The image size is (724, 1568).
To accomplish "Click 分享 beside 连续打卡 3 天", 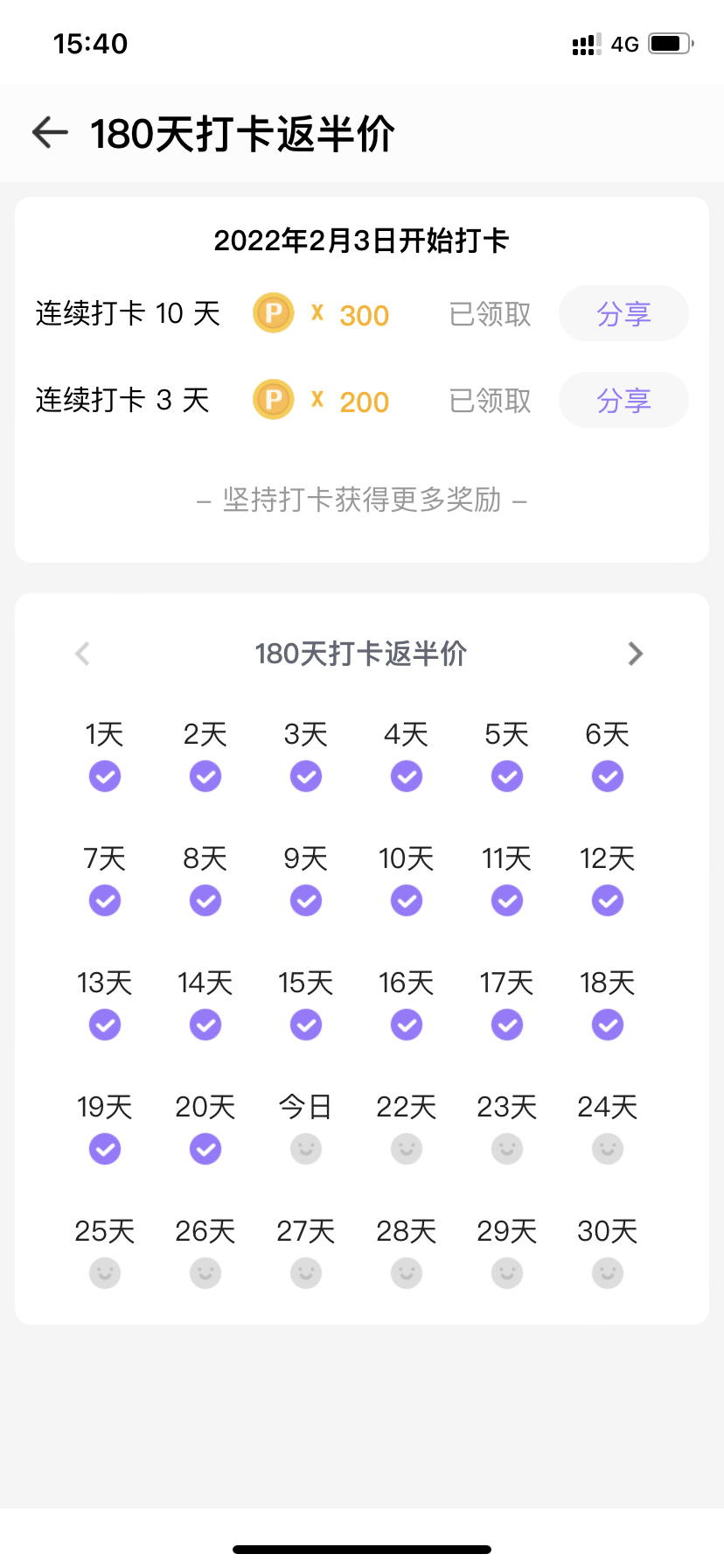I will pyautogui.click(x=623, y=400).
